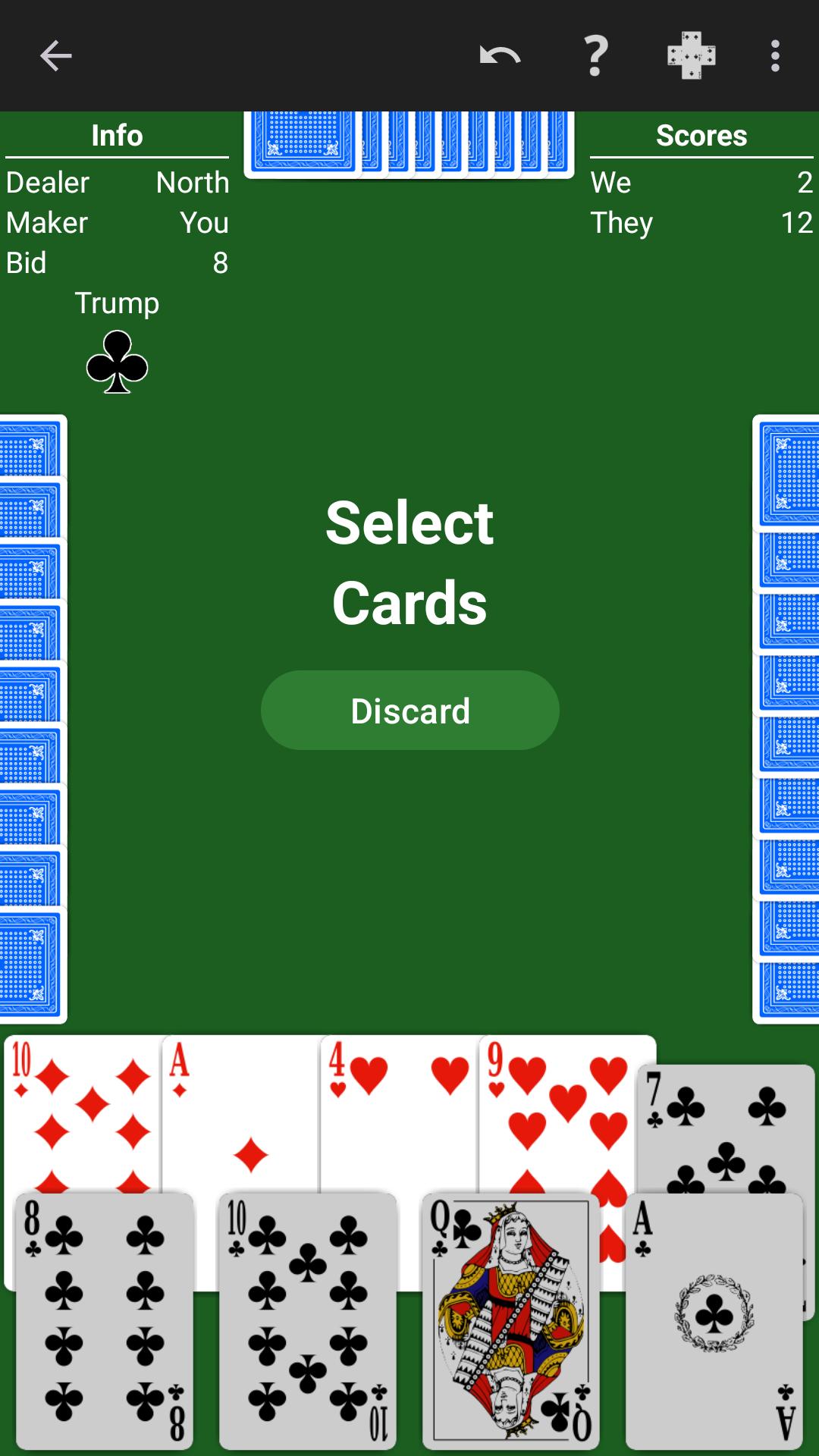This screenshot has height=1456, width=819.
Task: Select the queen of clubs card
Action: pos(511,1321)
